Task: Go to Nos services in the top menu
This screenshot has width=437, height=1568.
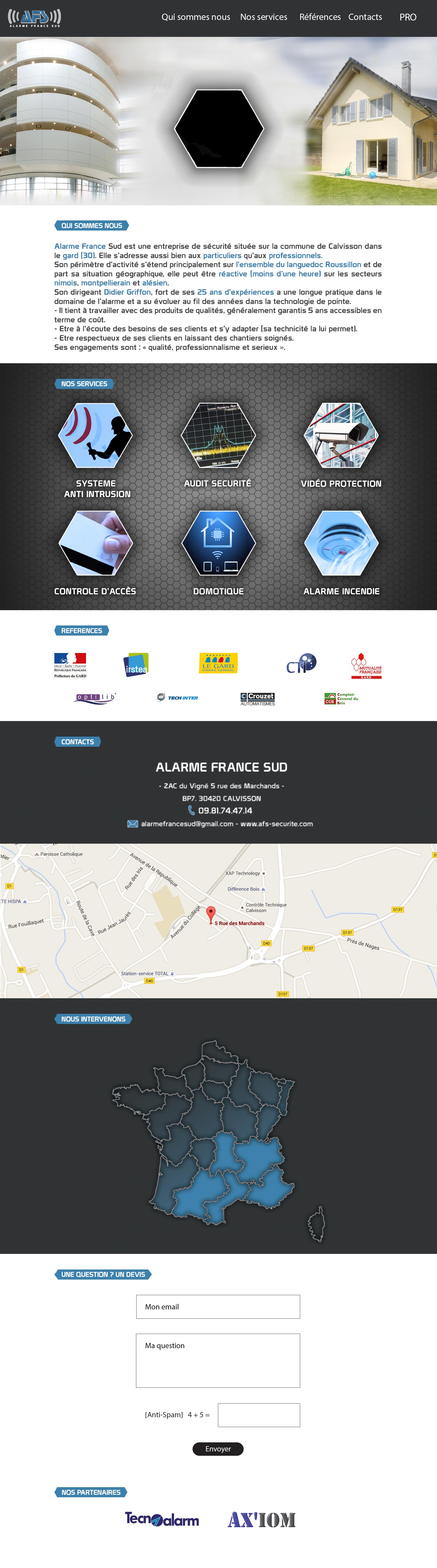Action: (x=264, y=17)
